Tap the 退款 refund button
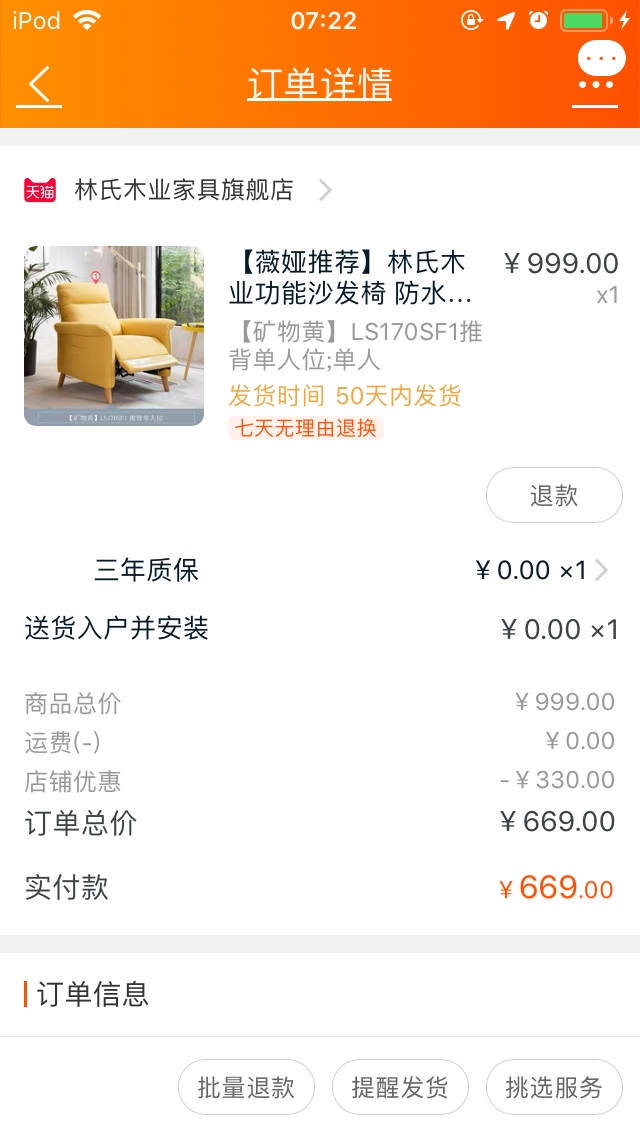 pos(553,495)
